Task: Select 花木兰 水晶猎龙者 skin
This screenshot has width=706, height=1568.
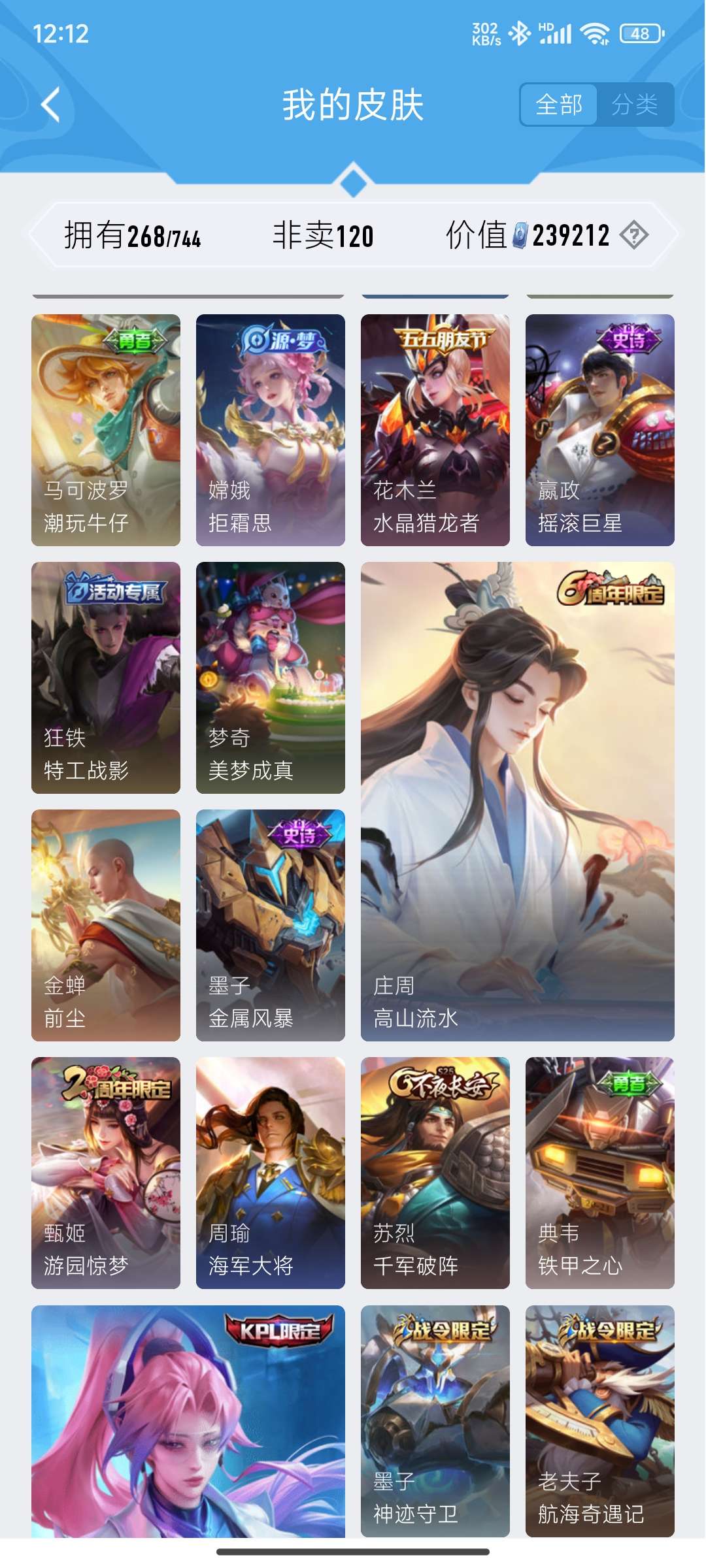Action: point(435,430)
